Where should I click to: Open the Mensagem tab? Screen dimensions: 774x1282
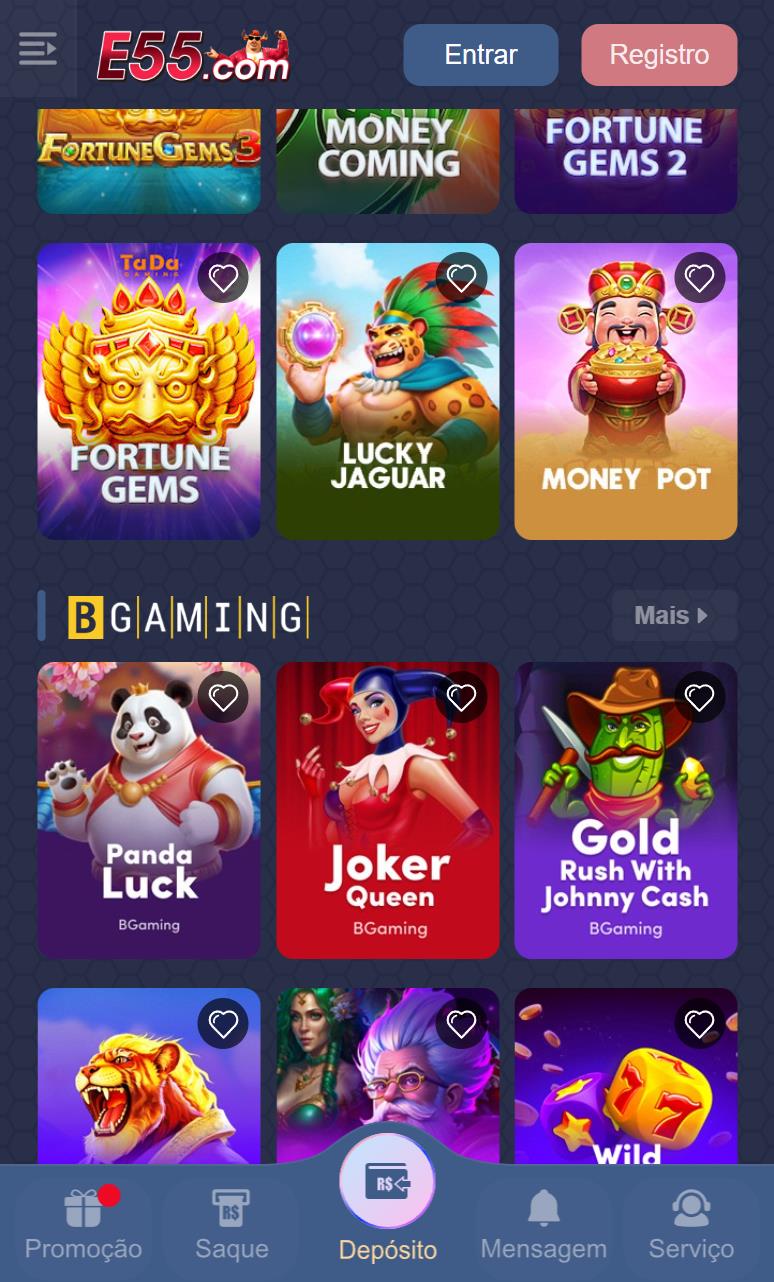[543, 1225]
